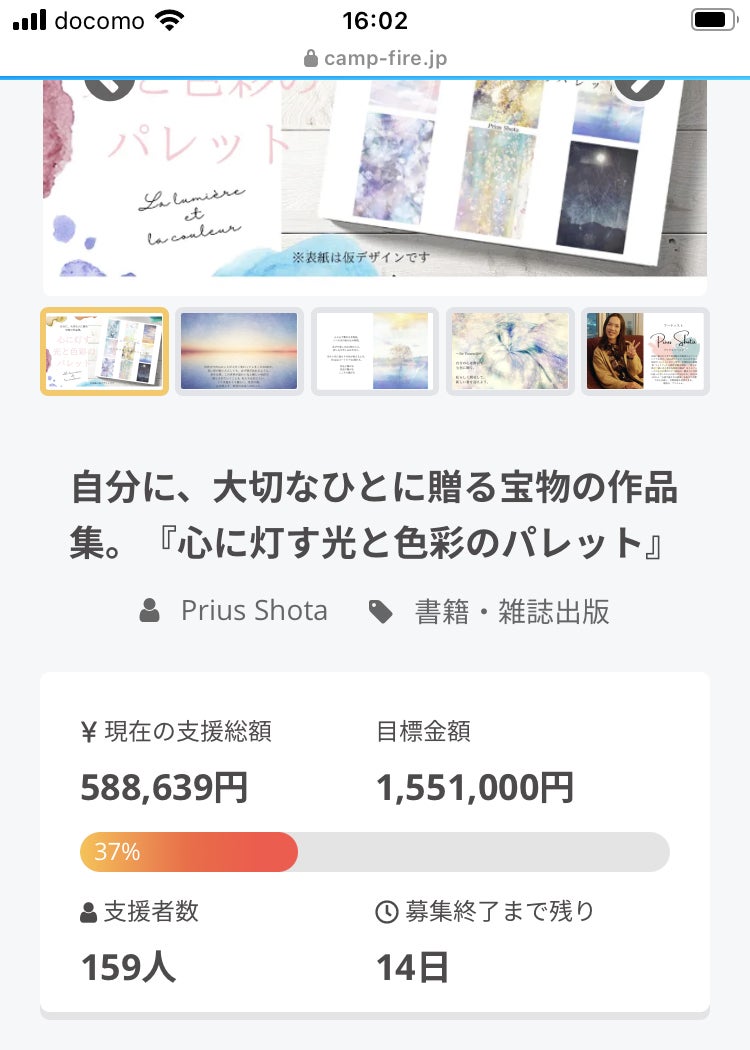Show the previous carousel image
The height and width of the screenshot is (1050, 750).
click(x=108, y=84)
